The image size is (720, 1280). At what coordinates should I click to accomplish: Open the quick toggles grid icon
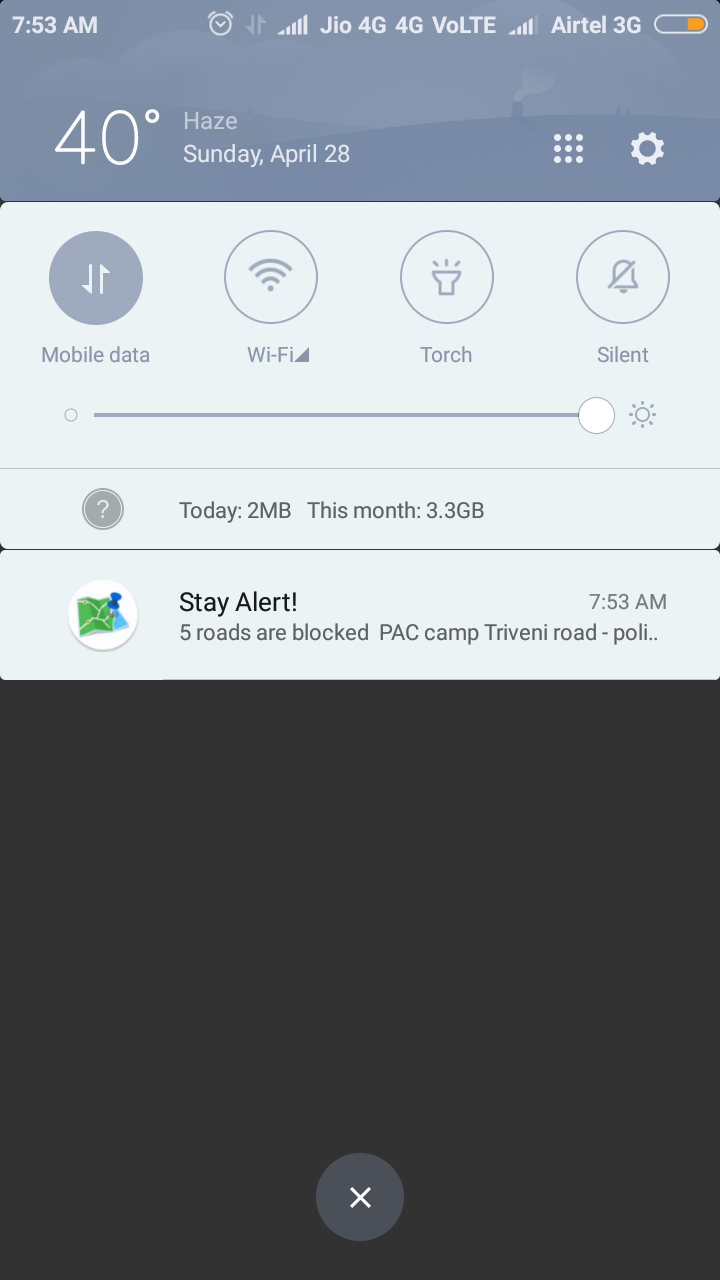568,149
